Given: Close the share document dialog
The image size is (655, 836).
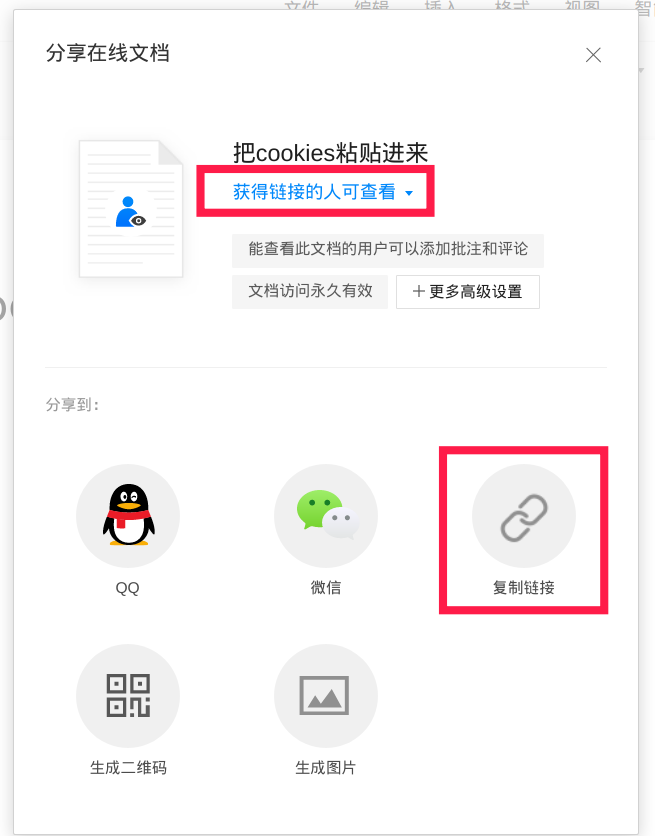Looking at the screenshot, I should point(593,55).
